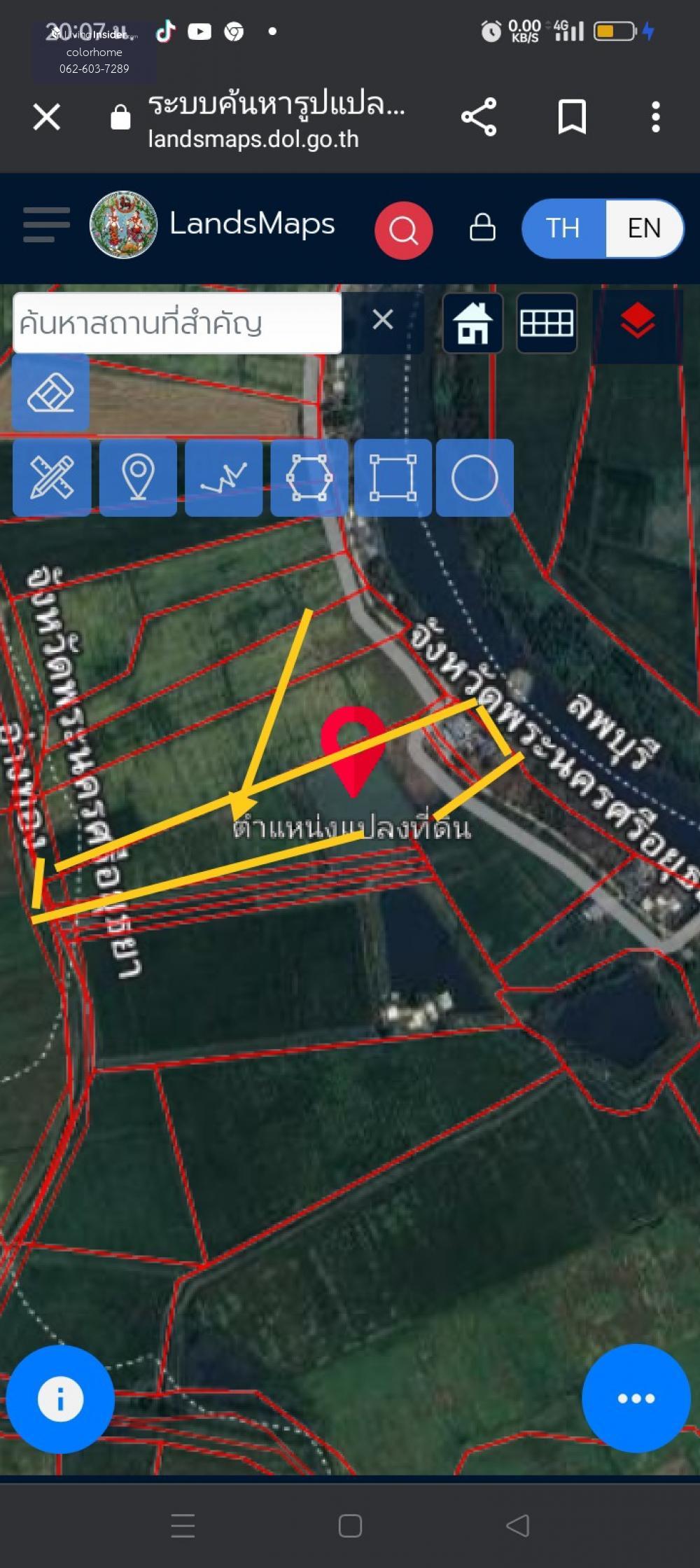This screenshot has width=700, height=1568.
Task: Switch language to EN
Action: click(x=644, y=228)
